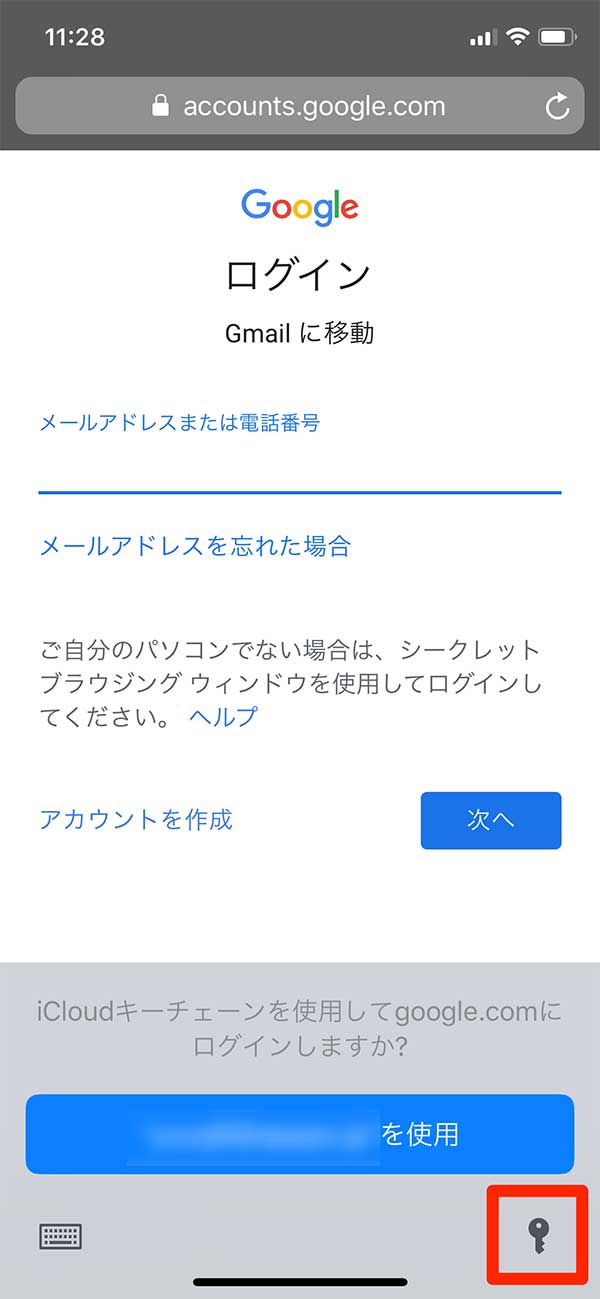The height and width of the screenshot is (1299, 600).
Task: Open the ヘルプ link
Action: coord(223,717)
